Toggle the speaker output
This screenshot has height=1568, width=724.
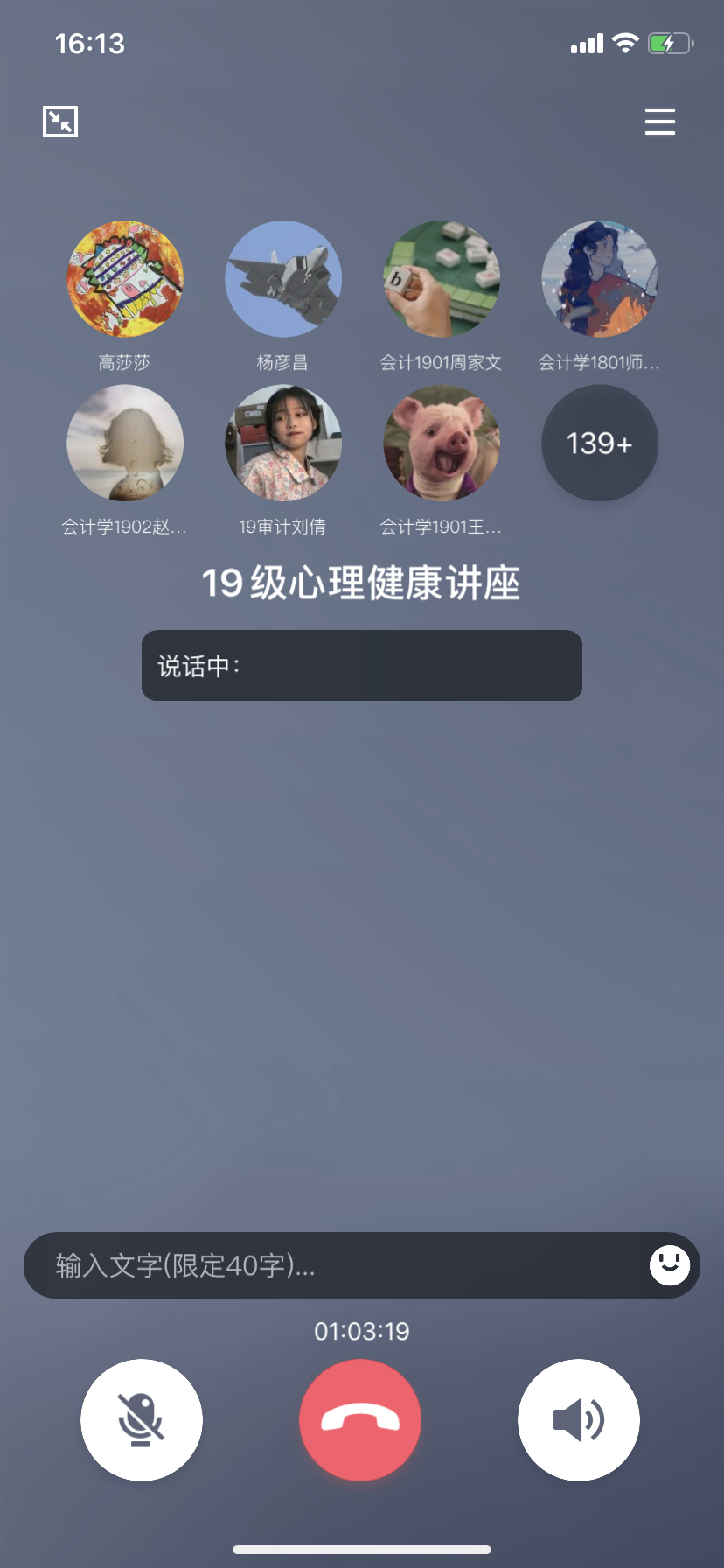click(579, 1419)
